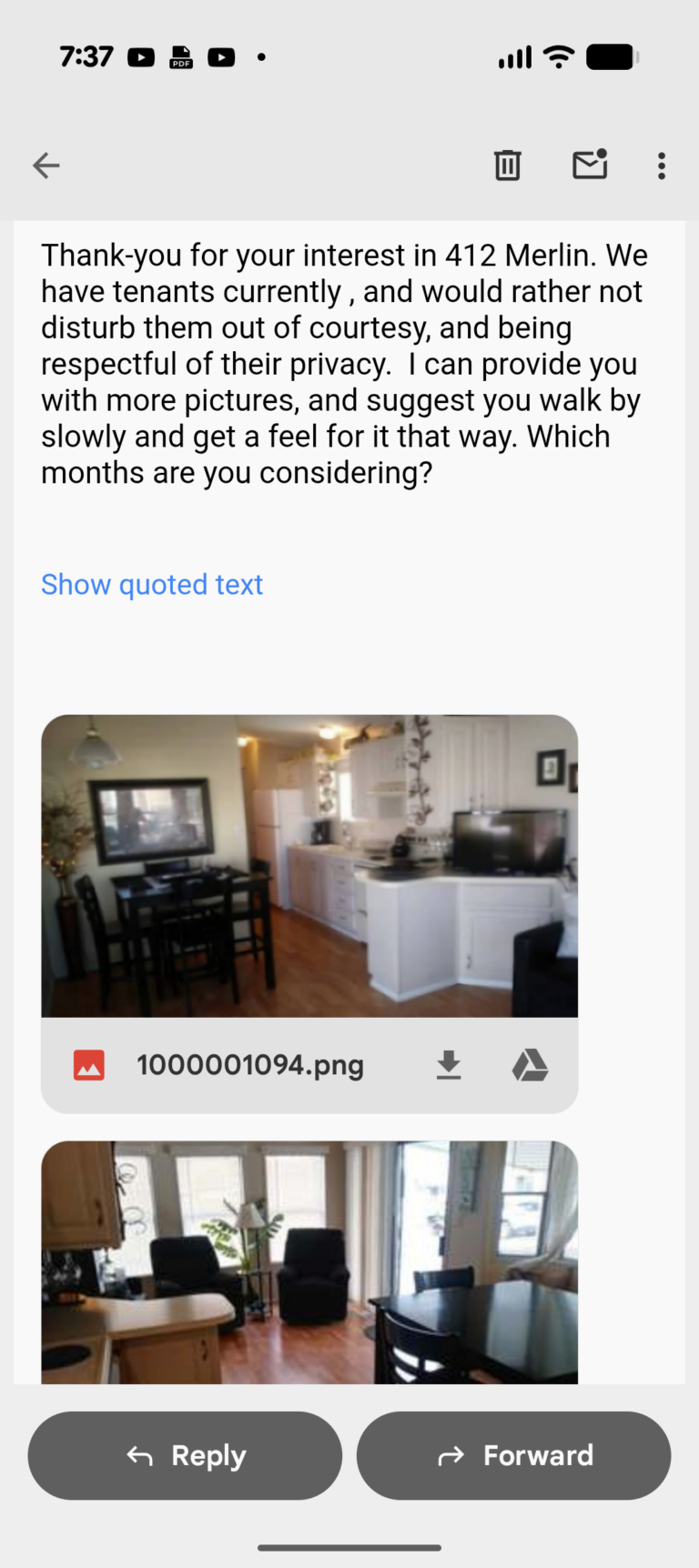Tap the cellular signal bars icon
Viewport: 699px width, 1568px height.
point(513,56)
